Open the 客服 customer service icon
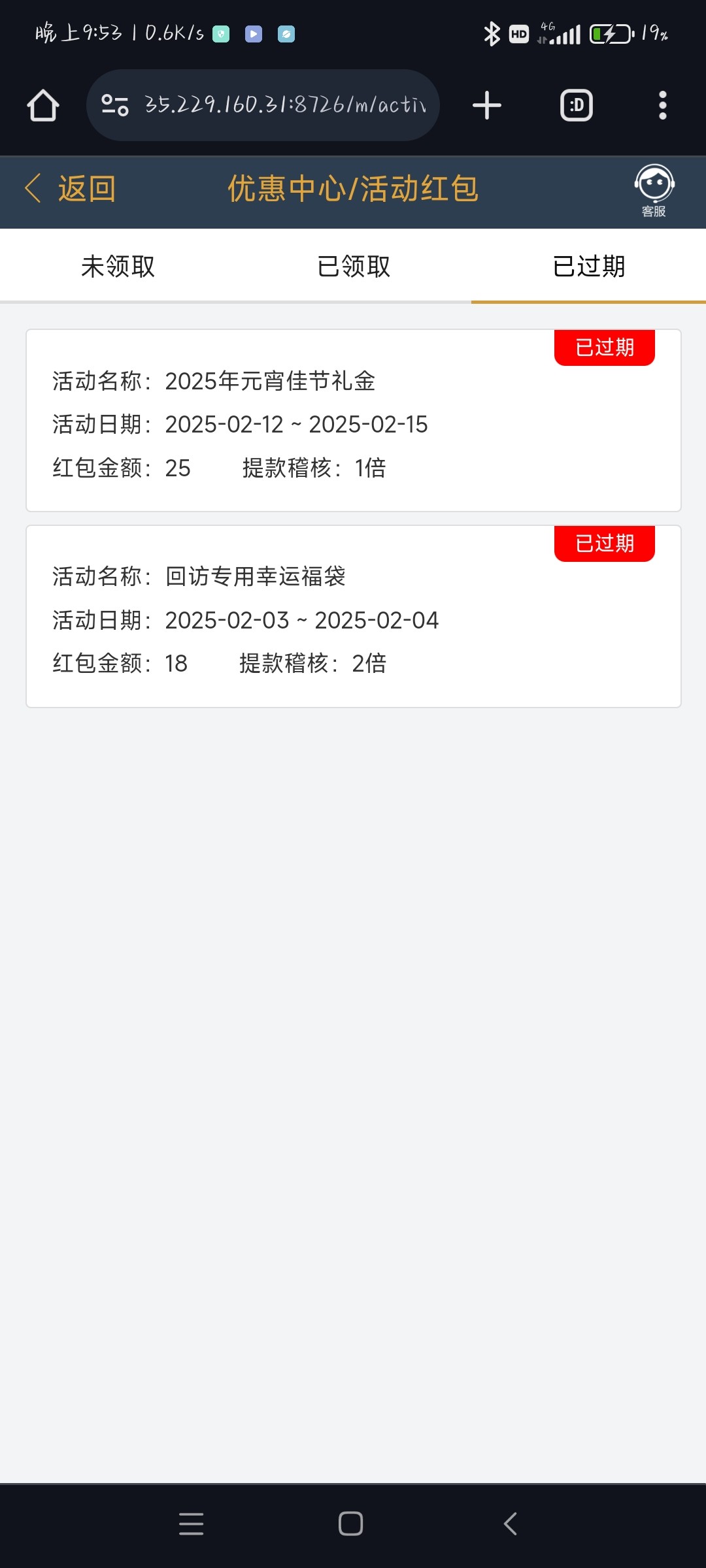 pyautogui.click(x=654, y=191)
